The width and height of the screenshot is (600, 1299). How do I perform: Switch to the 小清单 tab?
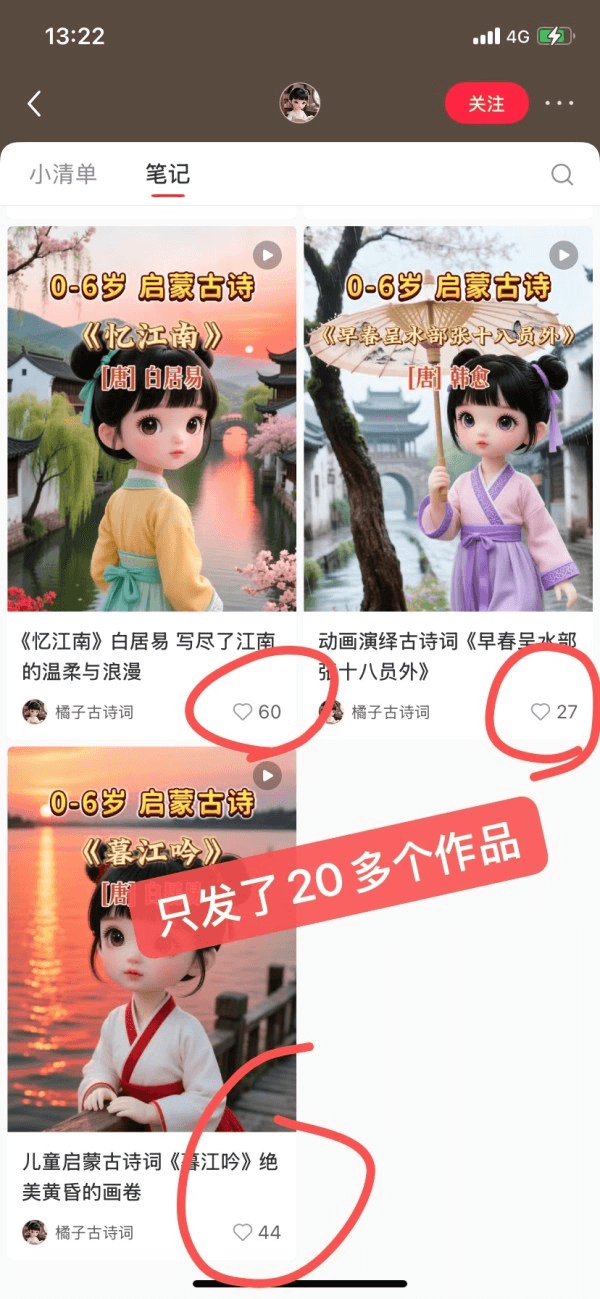click(63, 174)
